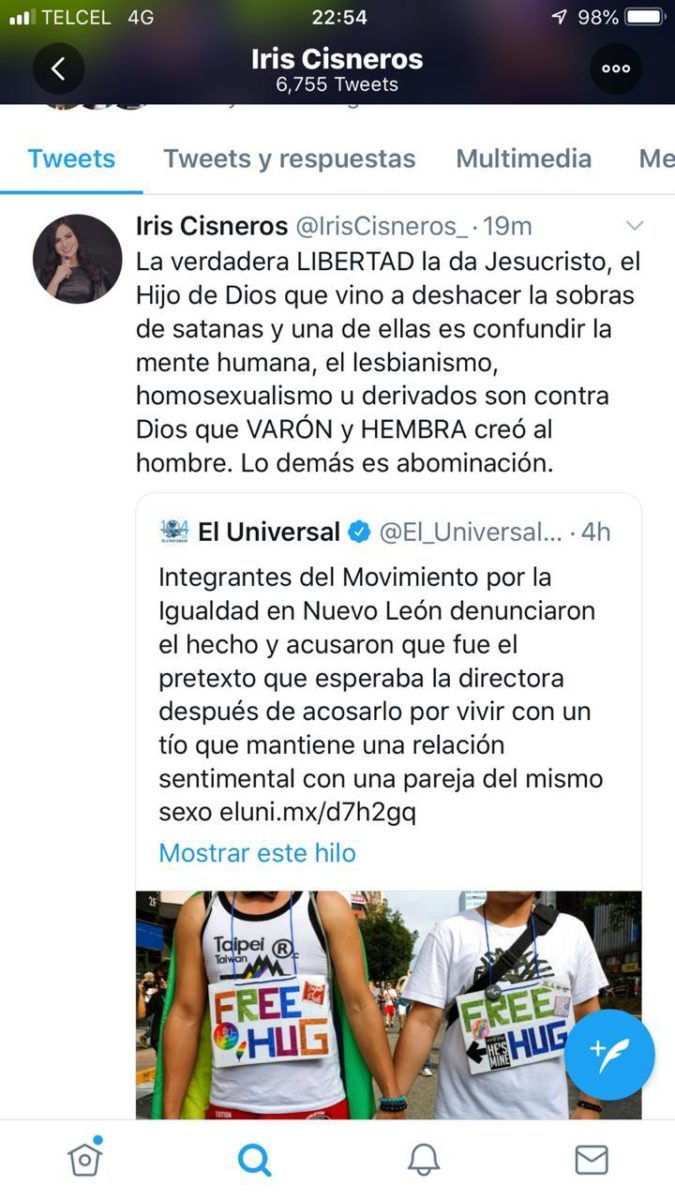Tap Mostrar este hilo
Viewport: 675px width, 1200px height.
click(x=257, y=853)
